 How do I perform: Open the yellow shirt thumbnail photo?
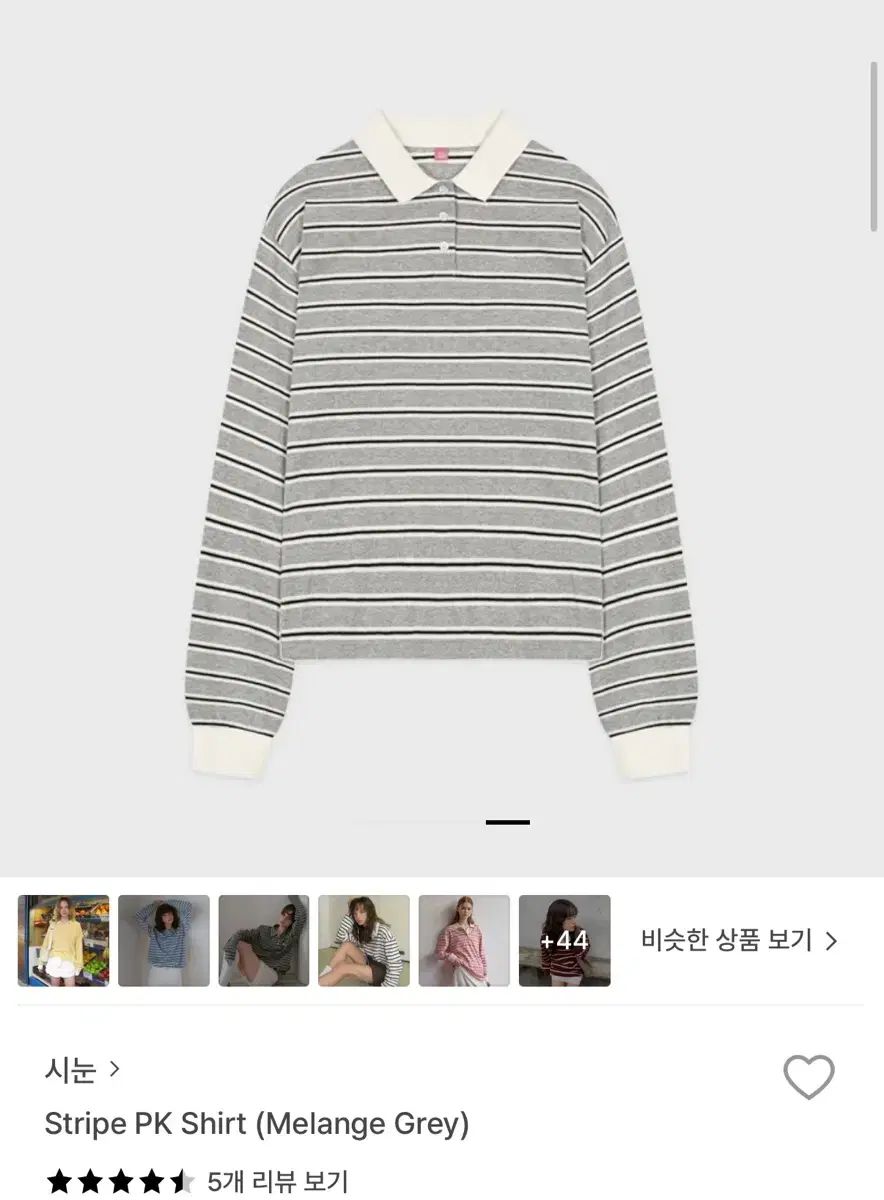pos(63,941)
